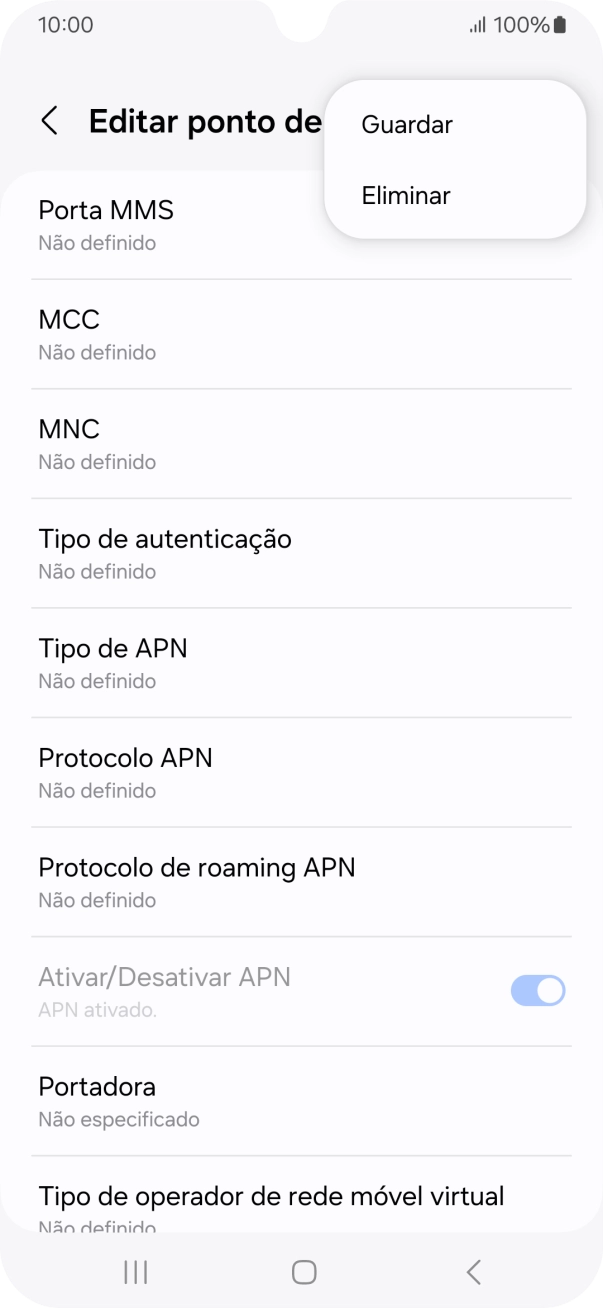Select the Protocolo APN row
The height and width of the screenshot is (1308, 603).
pos(300,772)
